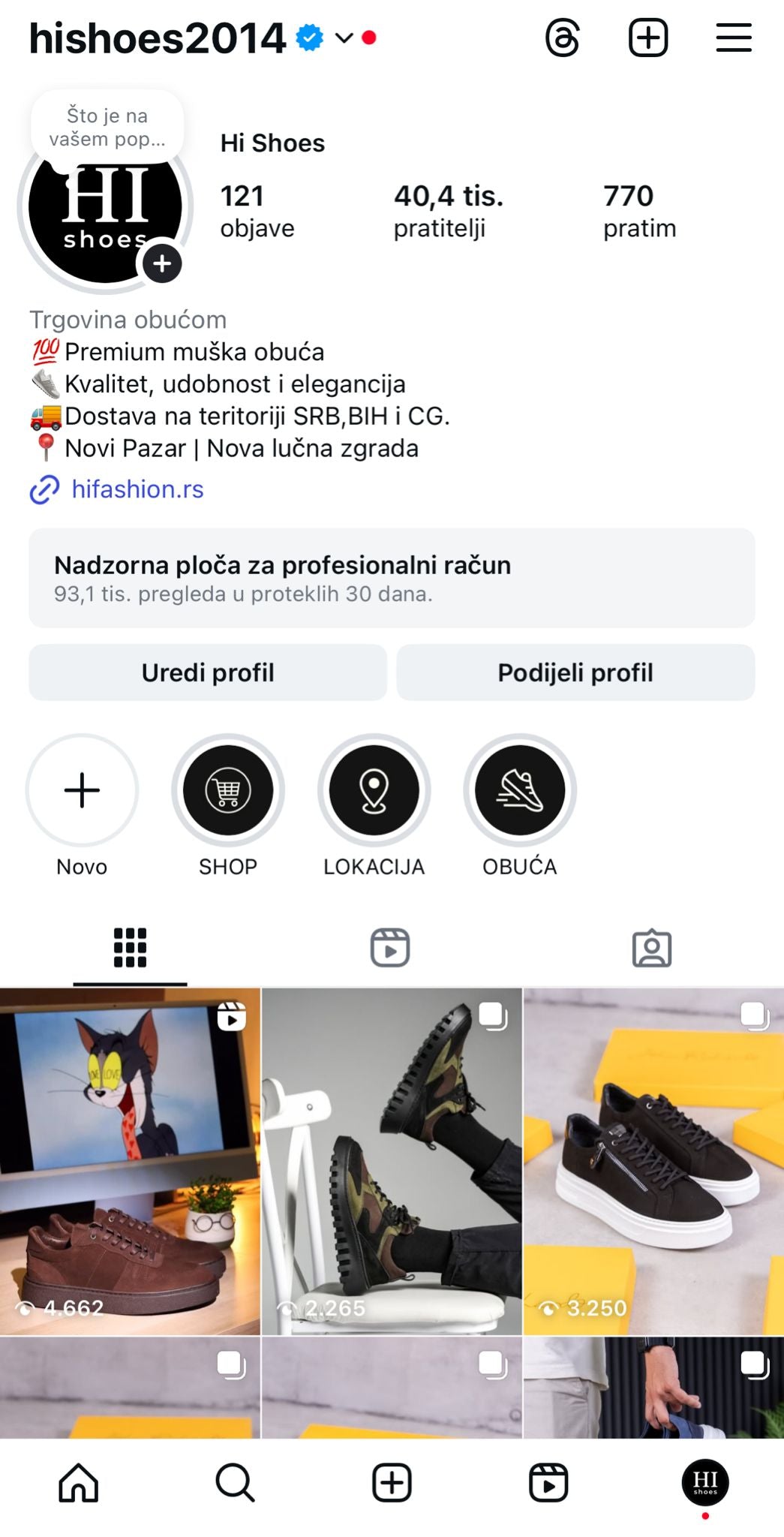The image size is (784, 1537).
Task: Open the hamburger menu
Action: pos(733,38)
